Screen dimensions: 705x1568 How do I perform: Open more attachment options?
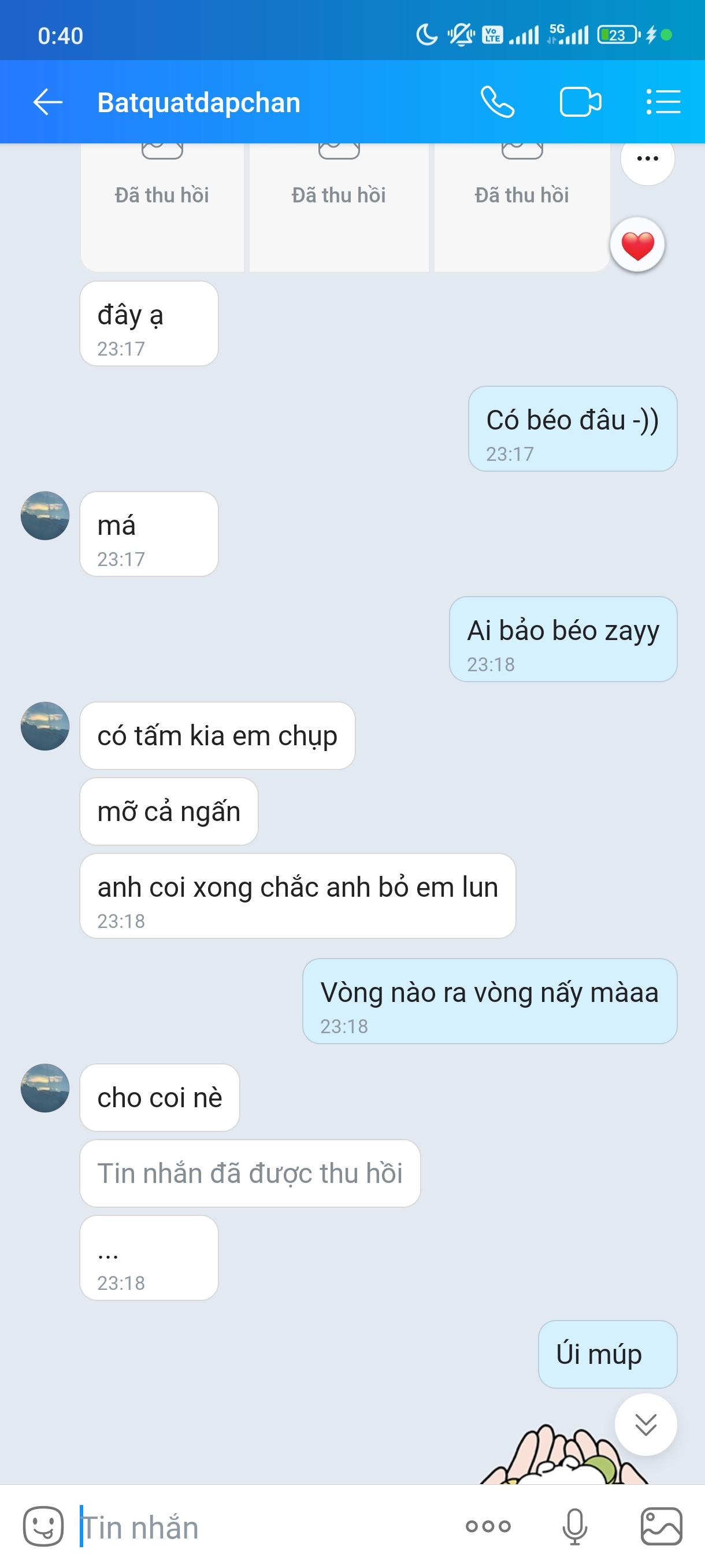click(x=488, y=1526)
